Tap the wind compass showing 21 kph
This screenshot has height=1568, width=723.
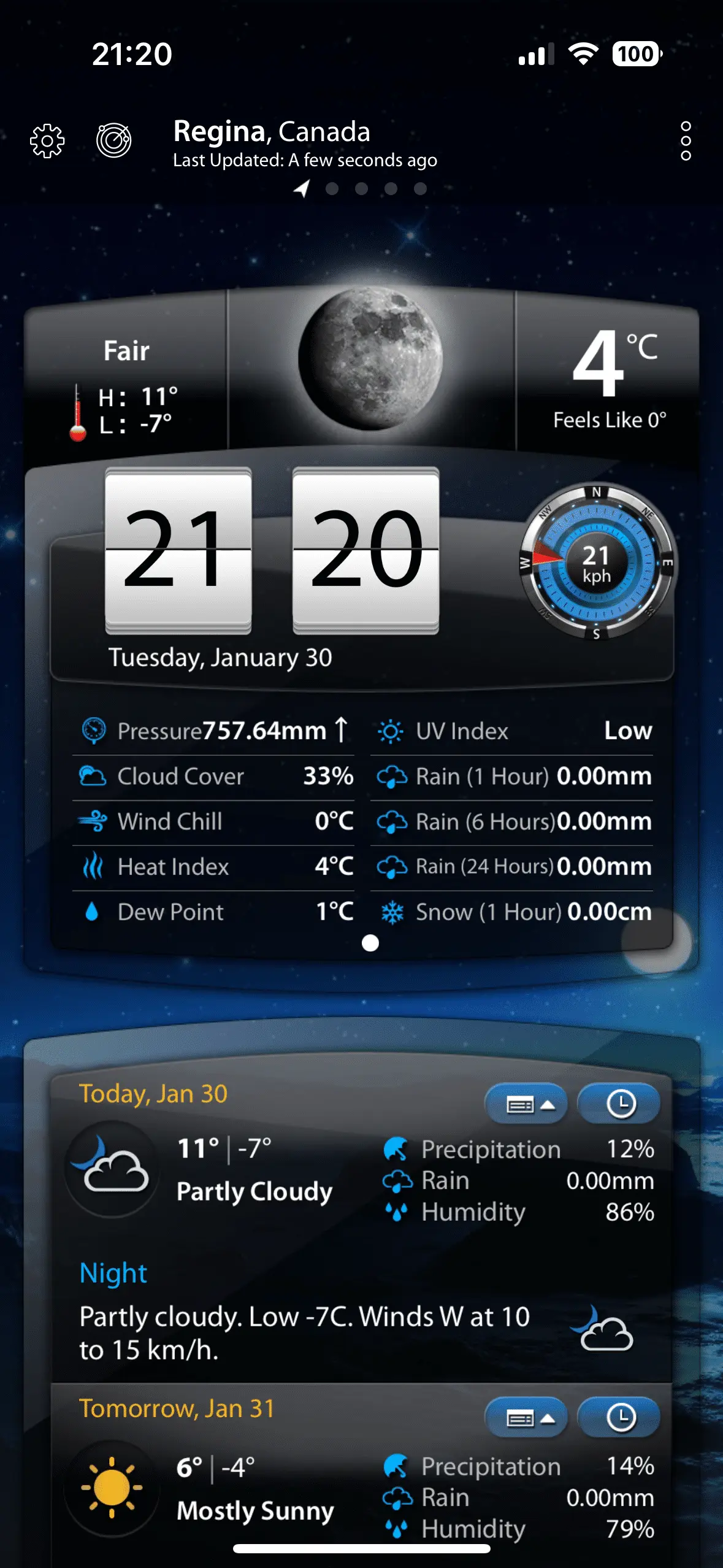pos(597,563)
